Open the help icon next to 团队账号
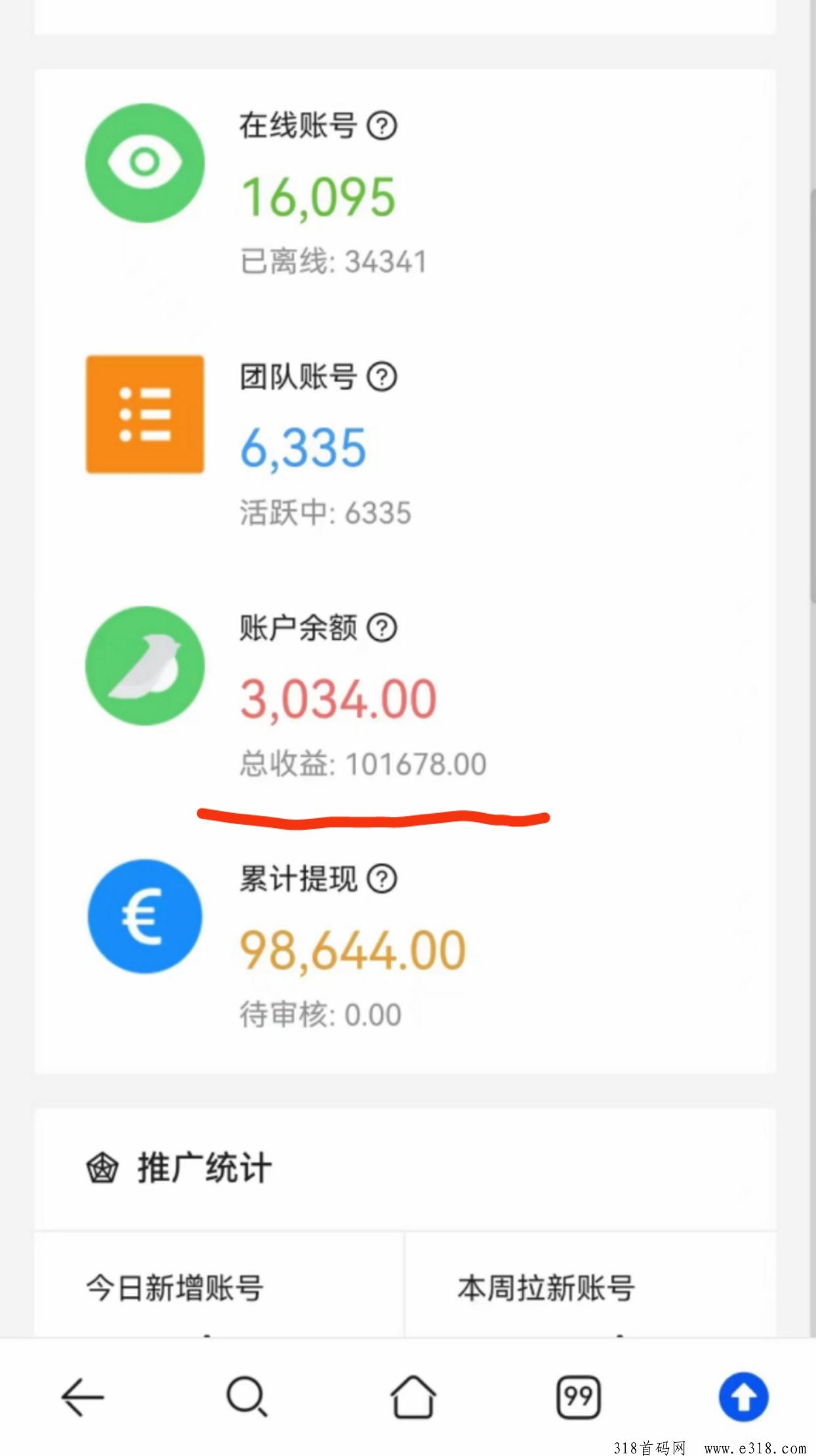Viewport: 816px width, 1456px height. (382, 377)
